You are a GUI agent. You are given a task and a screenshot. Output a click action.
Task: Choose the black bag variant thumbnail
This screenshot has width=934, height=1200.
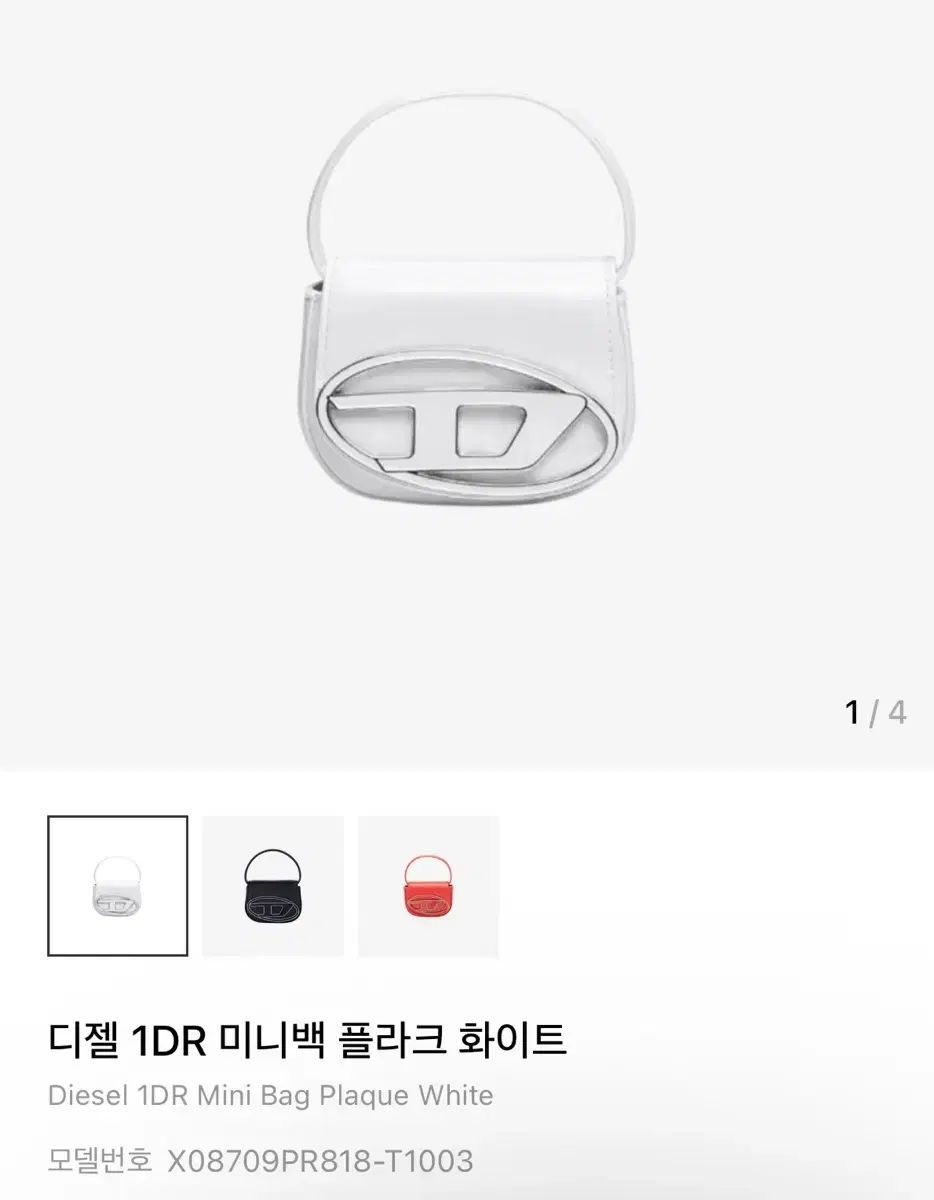(273, 886)
